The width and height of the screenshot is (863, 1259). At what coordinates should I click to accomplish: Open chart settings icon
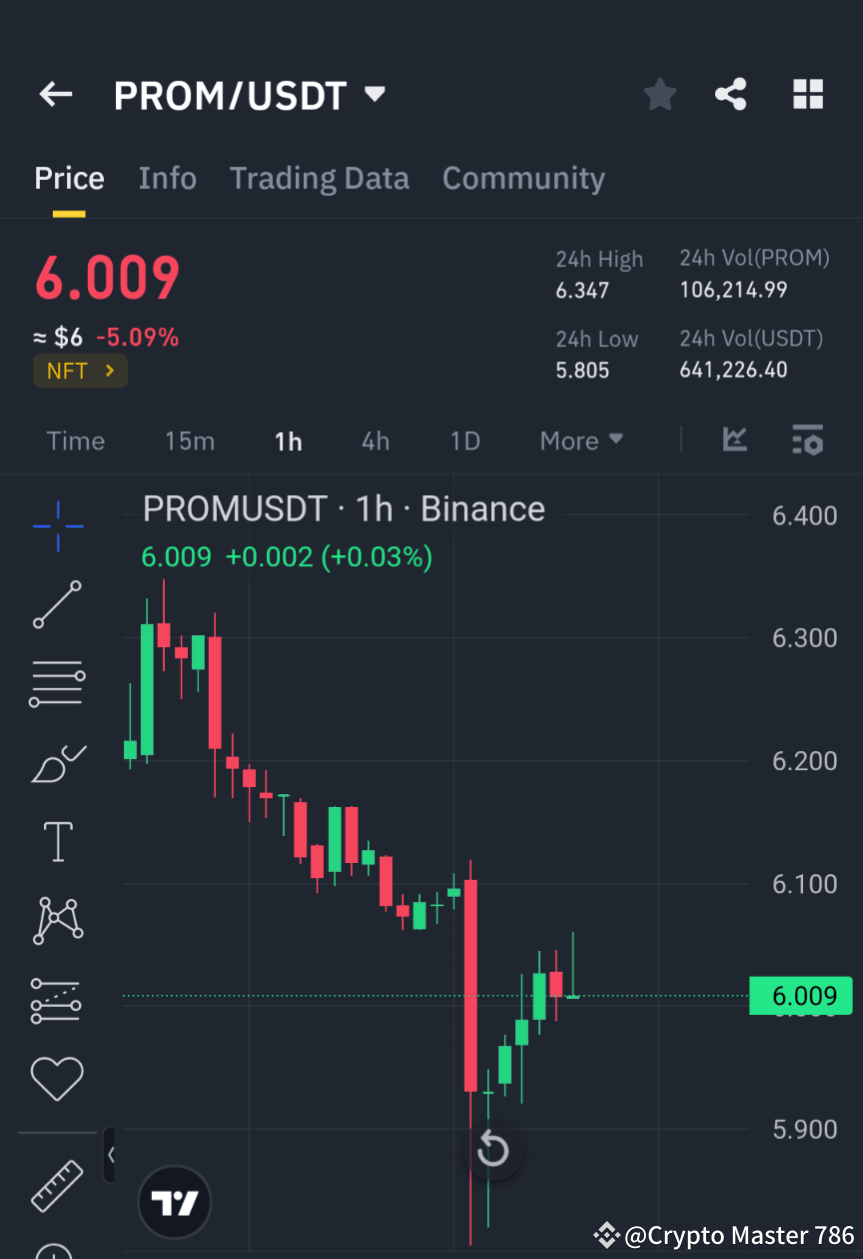[x=807, y=440]
